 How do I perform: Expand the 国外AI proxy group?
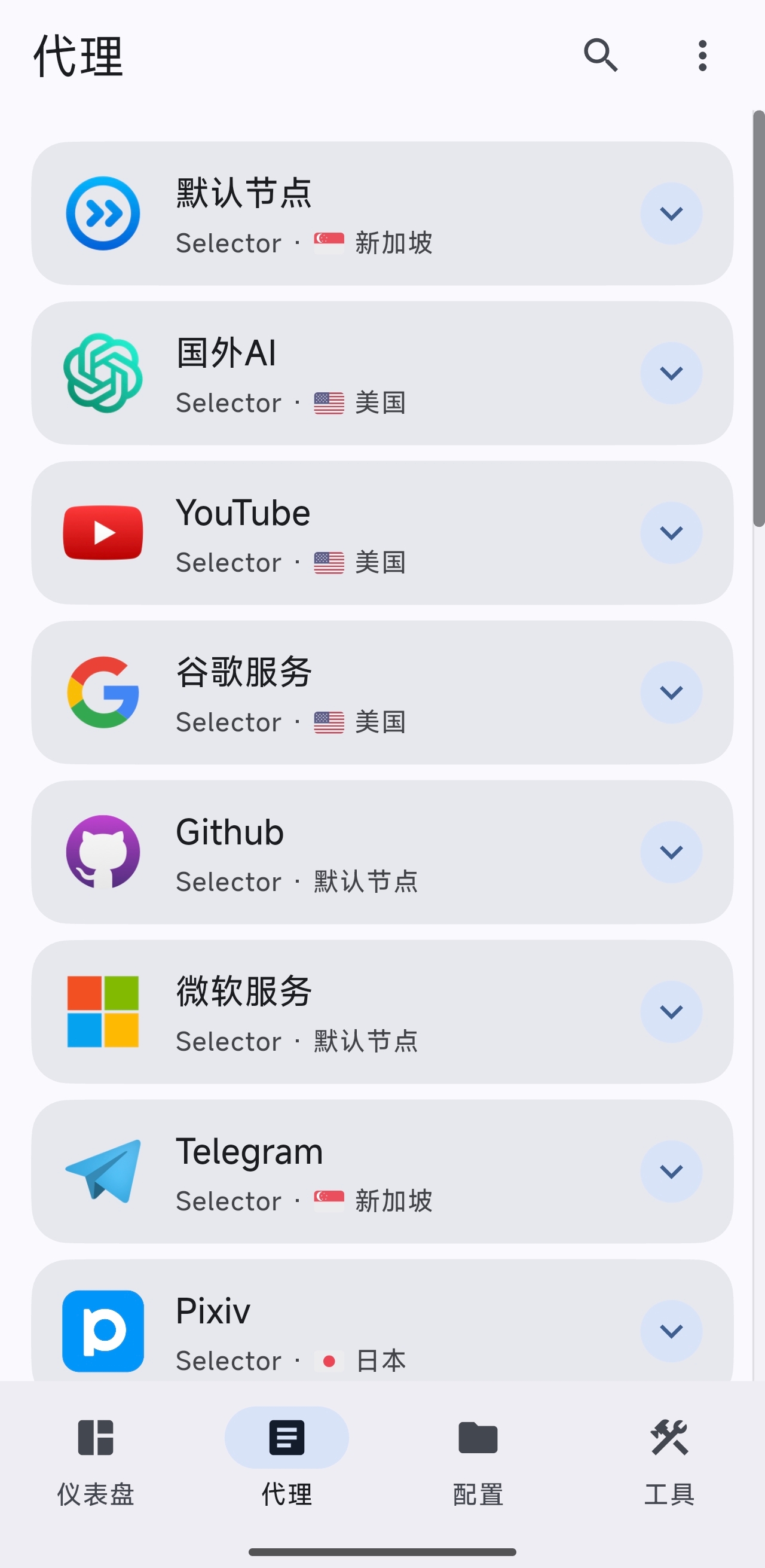pos(671,373)
